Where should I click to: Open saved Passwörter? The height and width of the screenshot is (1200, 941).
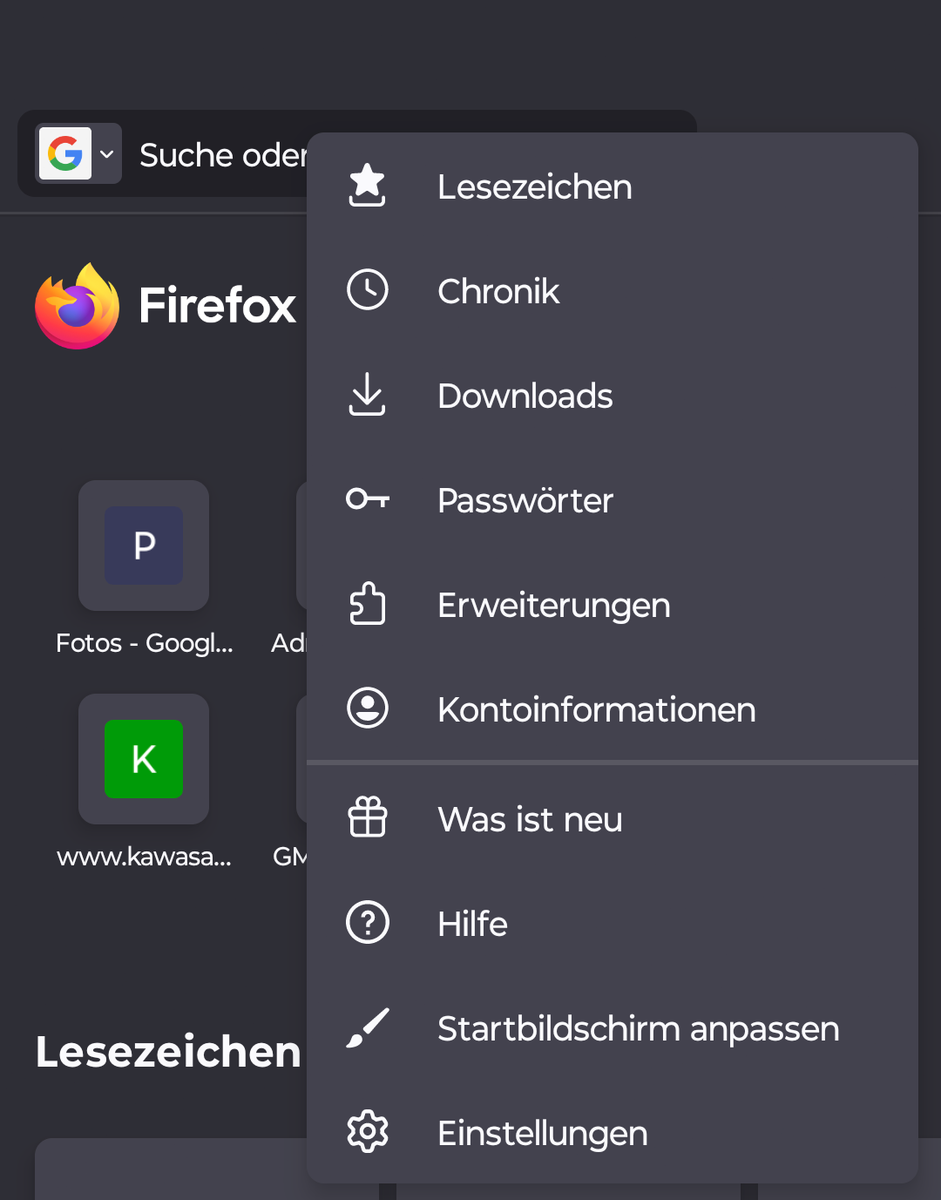click(x=524, y=500)
